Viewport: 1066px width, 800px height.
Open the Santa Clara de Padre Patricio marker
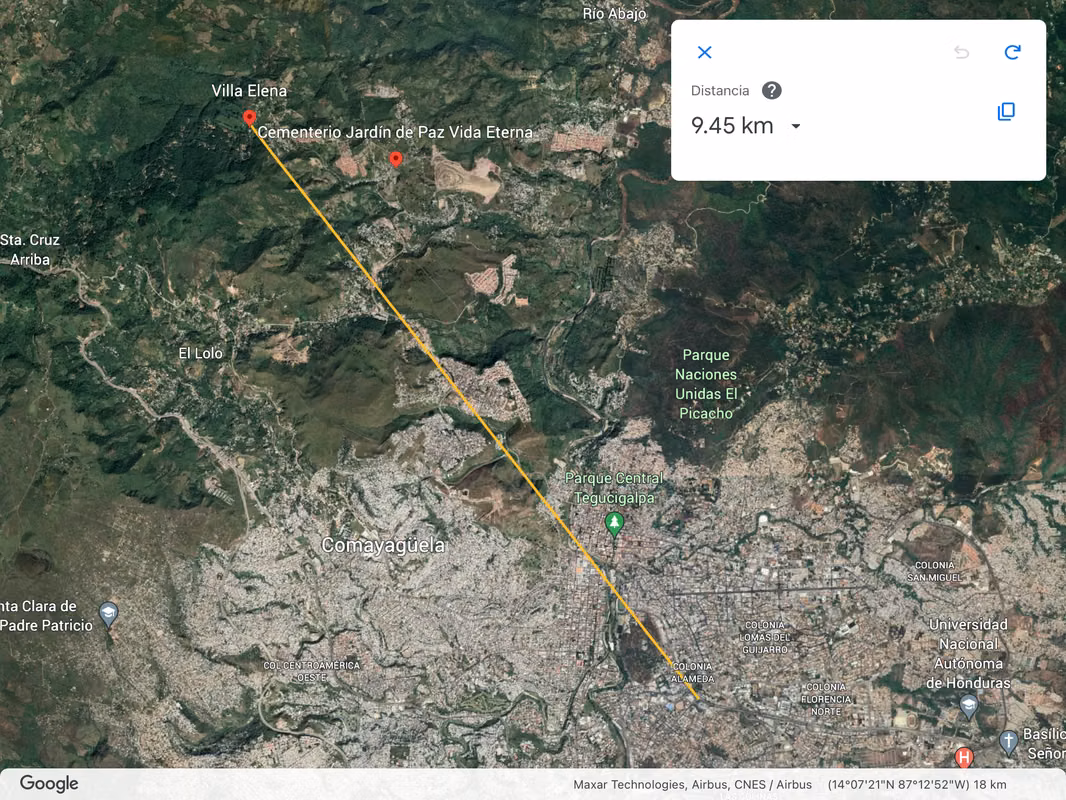pos(109,614)
